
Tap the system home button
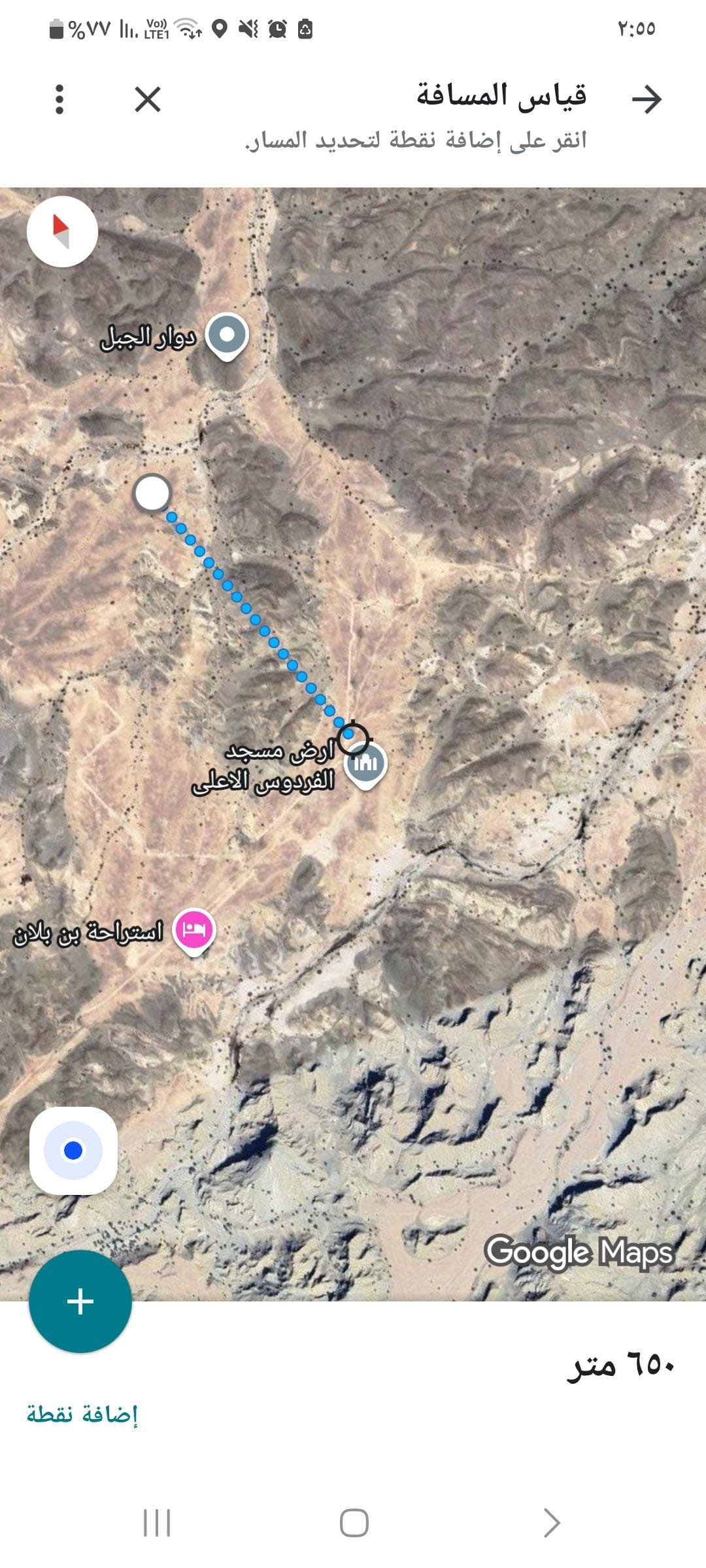pos(354,1522)
